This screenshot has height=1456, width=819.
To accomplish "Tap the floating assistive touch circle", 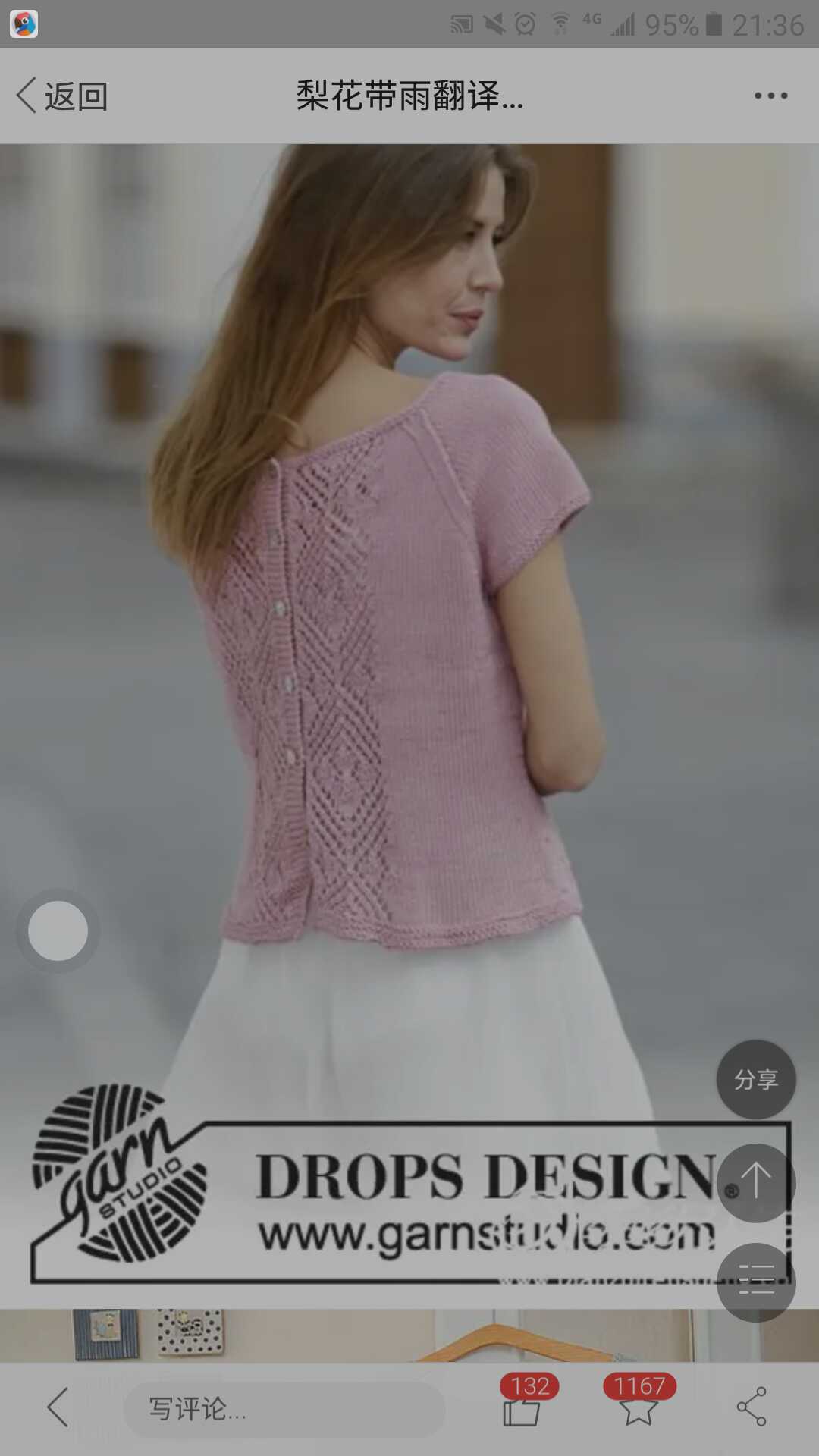I will click(58, 930).
